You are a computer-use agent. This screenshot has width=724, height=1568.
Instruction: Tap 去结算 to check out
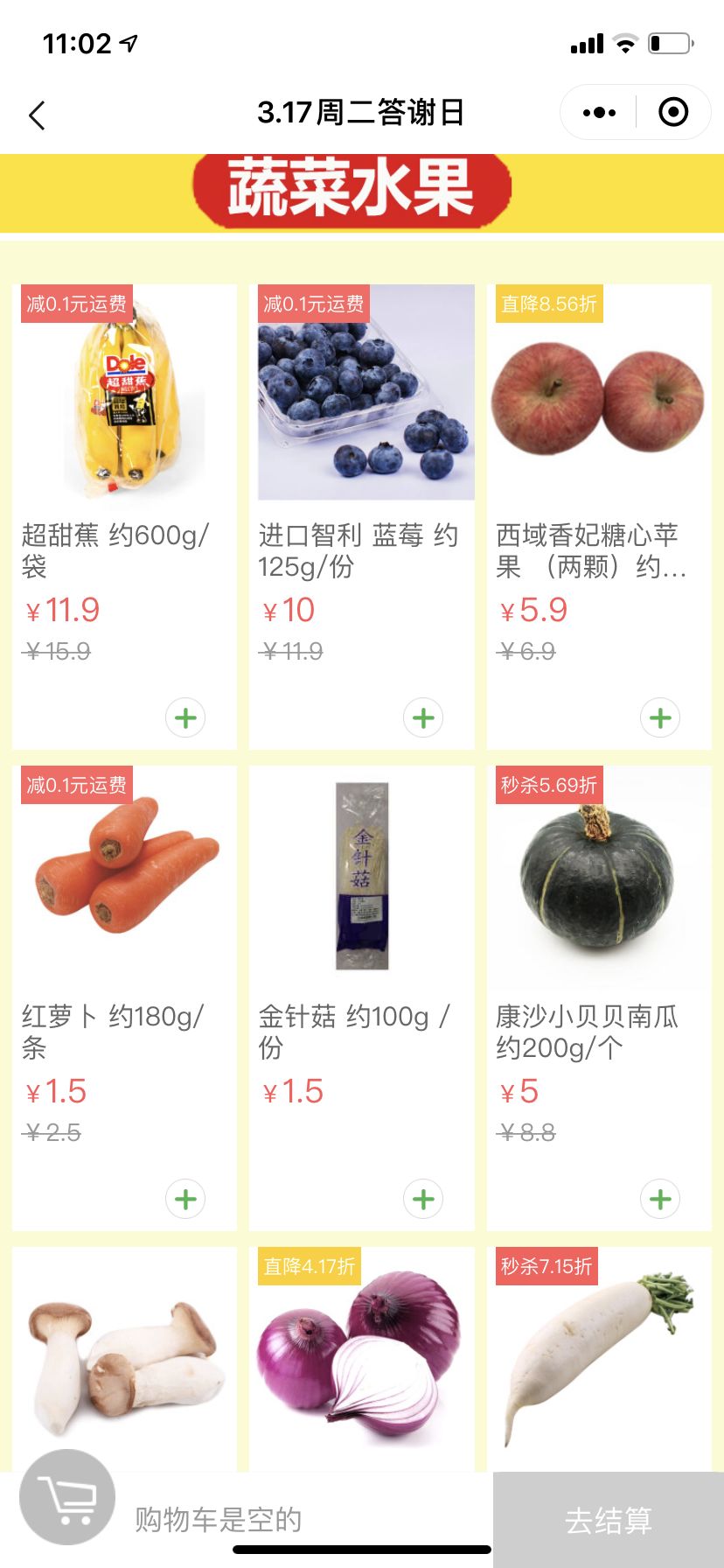609,1520
